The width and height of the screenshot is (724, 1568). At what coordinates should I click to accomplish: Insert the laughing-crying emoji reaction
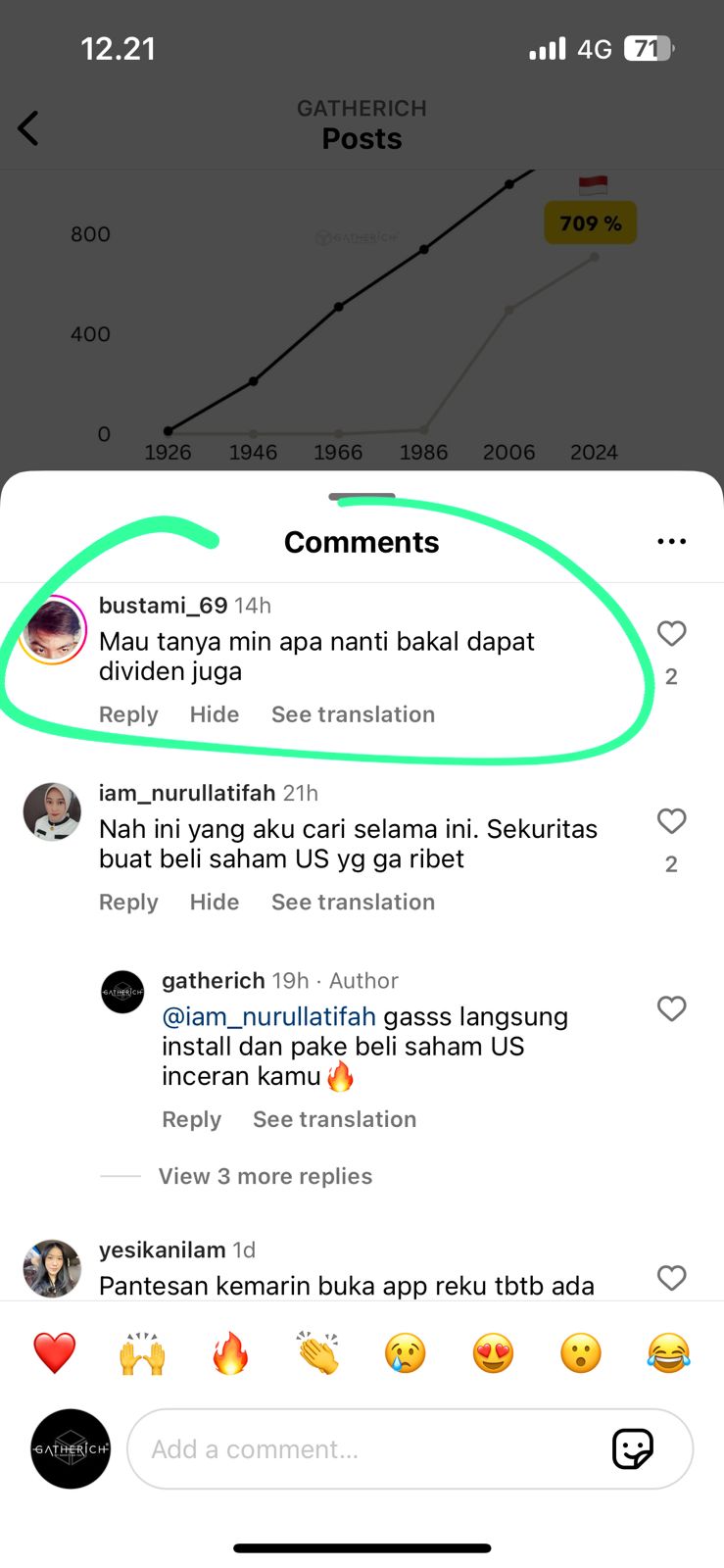pos(668,1353)
